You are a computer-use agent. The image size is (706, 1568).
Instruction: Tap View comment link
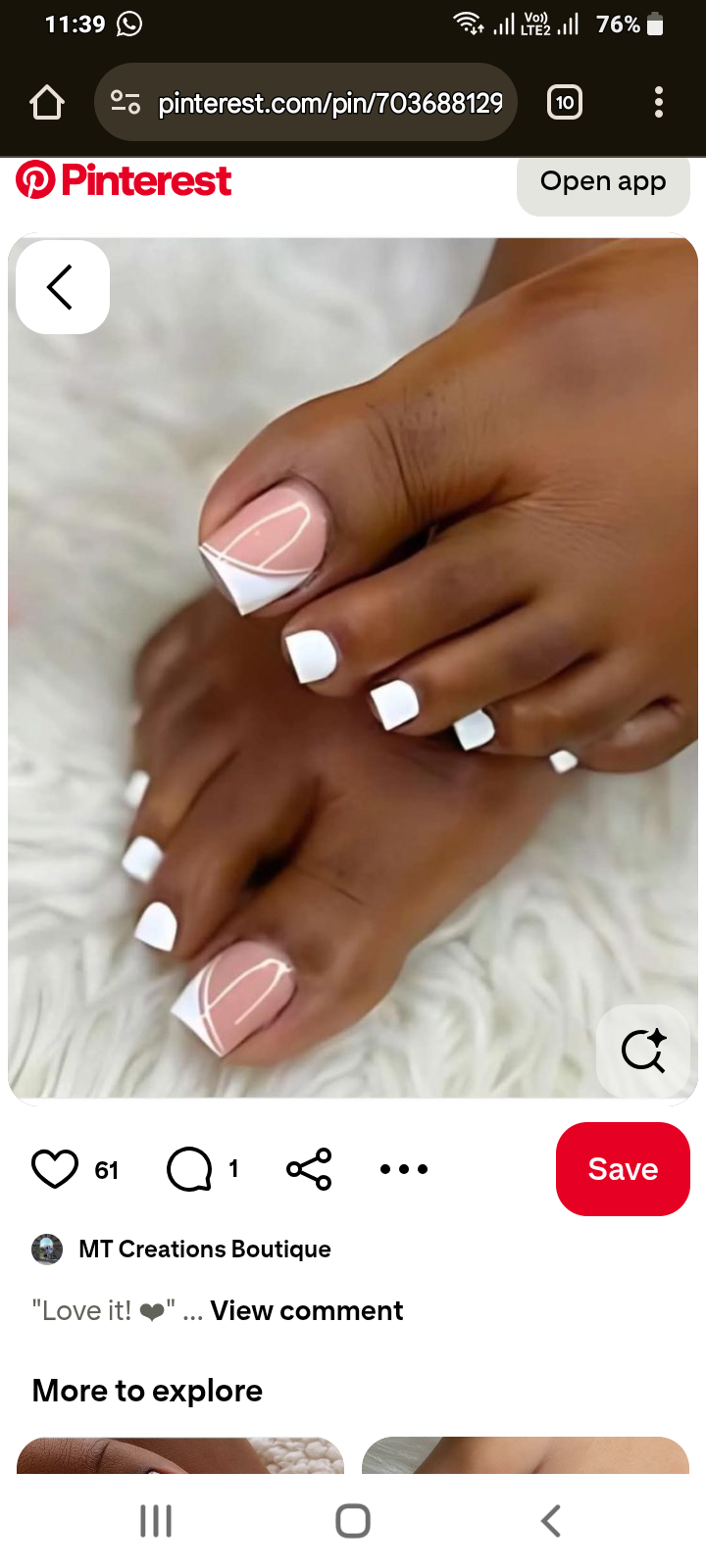(x=306, y=1311)
